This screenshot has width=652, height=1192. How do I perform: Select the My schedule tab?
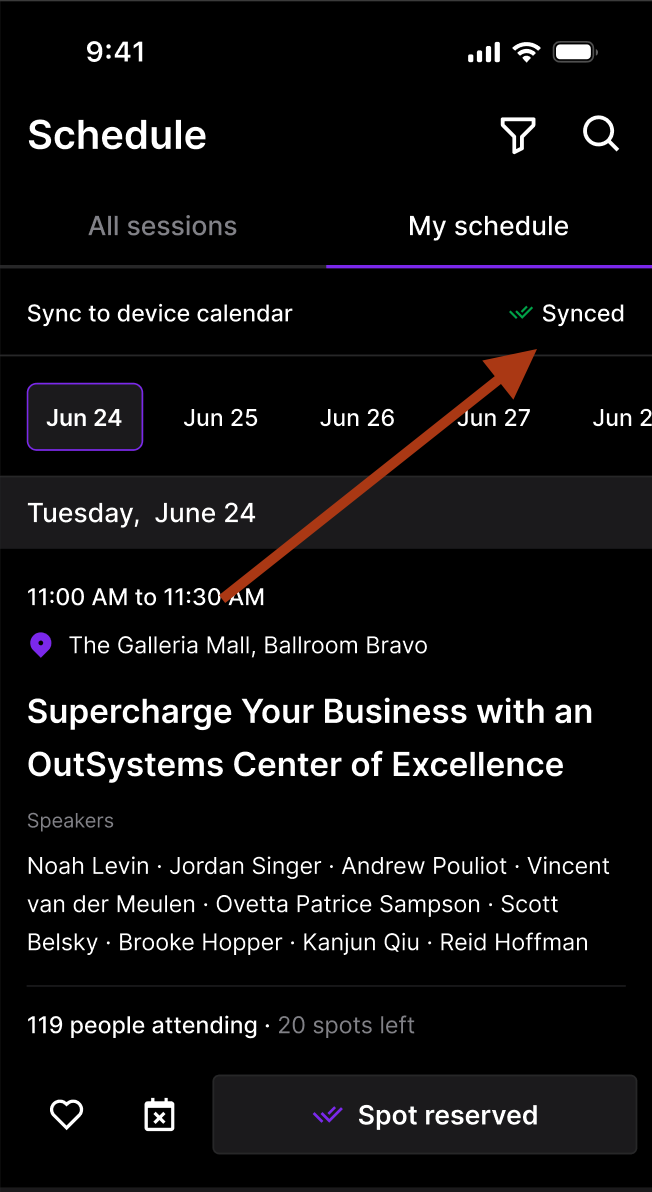488,226
